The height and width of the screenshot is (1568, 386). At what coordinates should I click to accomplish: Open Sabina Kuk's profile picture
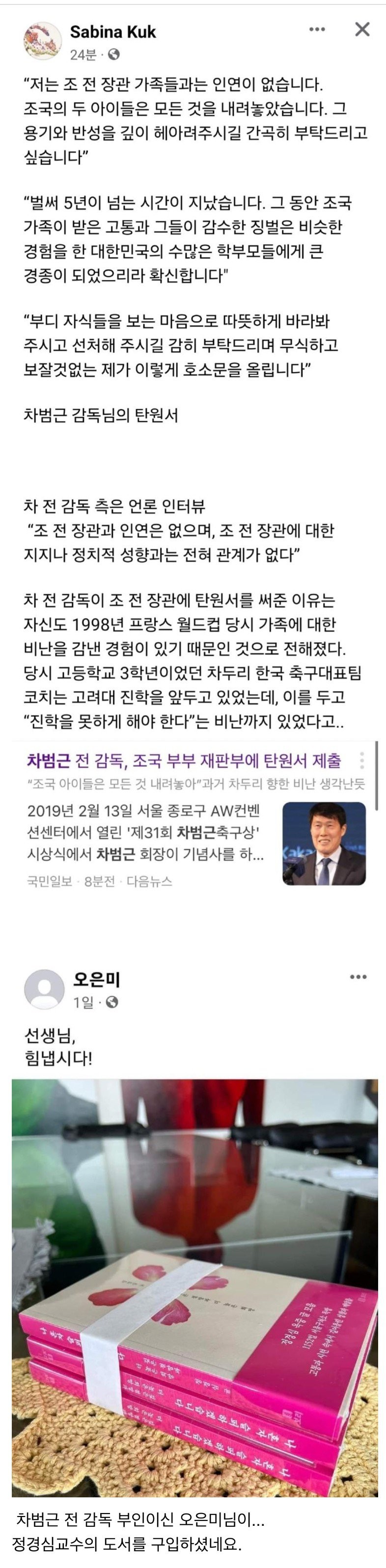click(x=43, y=41)
